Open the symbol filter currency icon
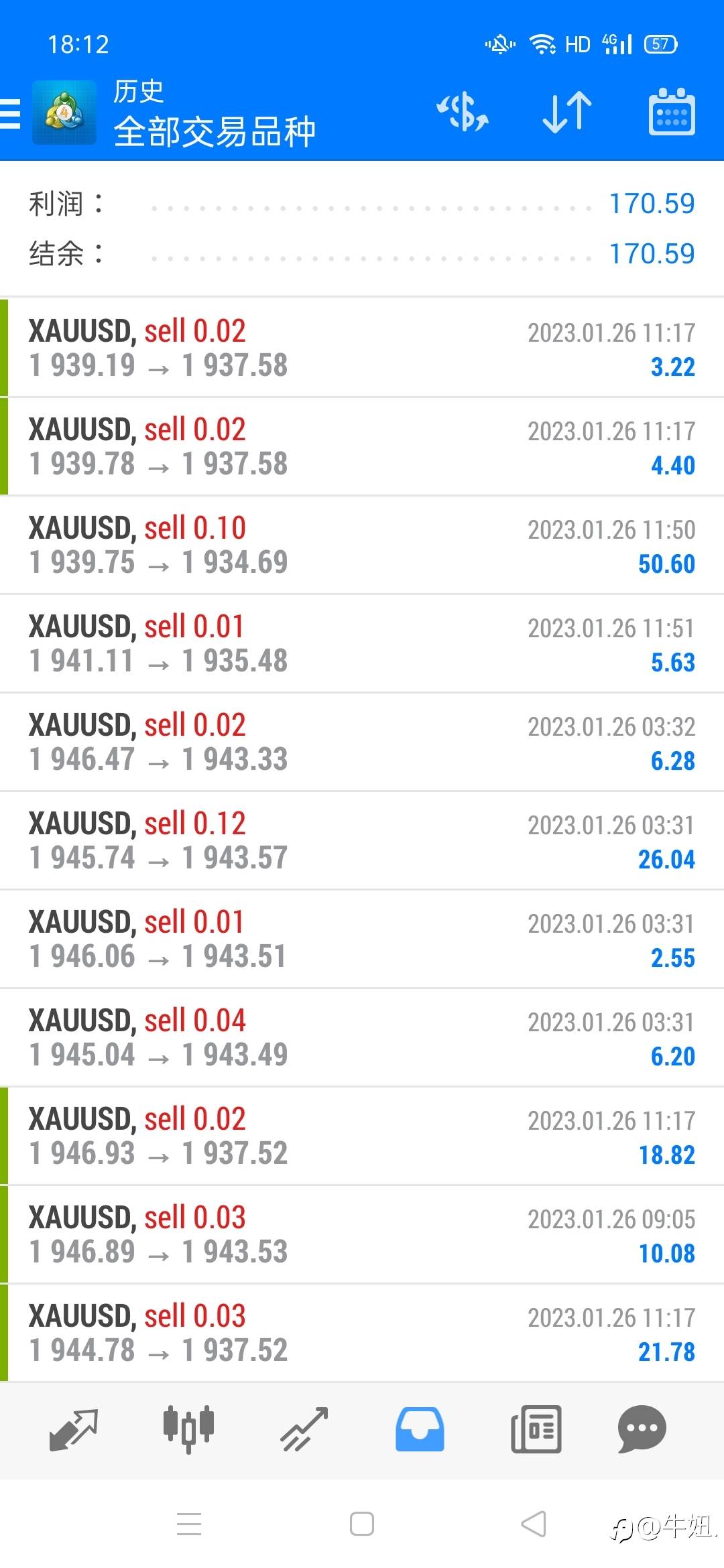This screenshot has height=1568, width=724. pos(463,112)
